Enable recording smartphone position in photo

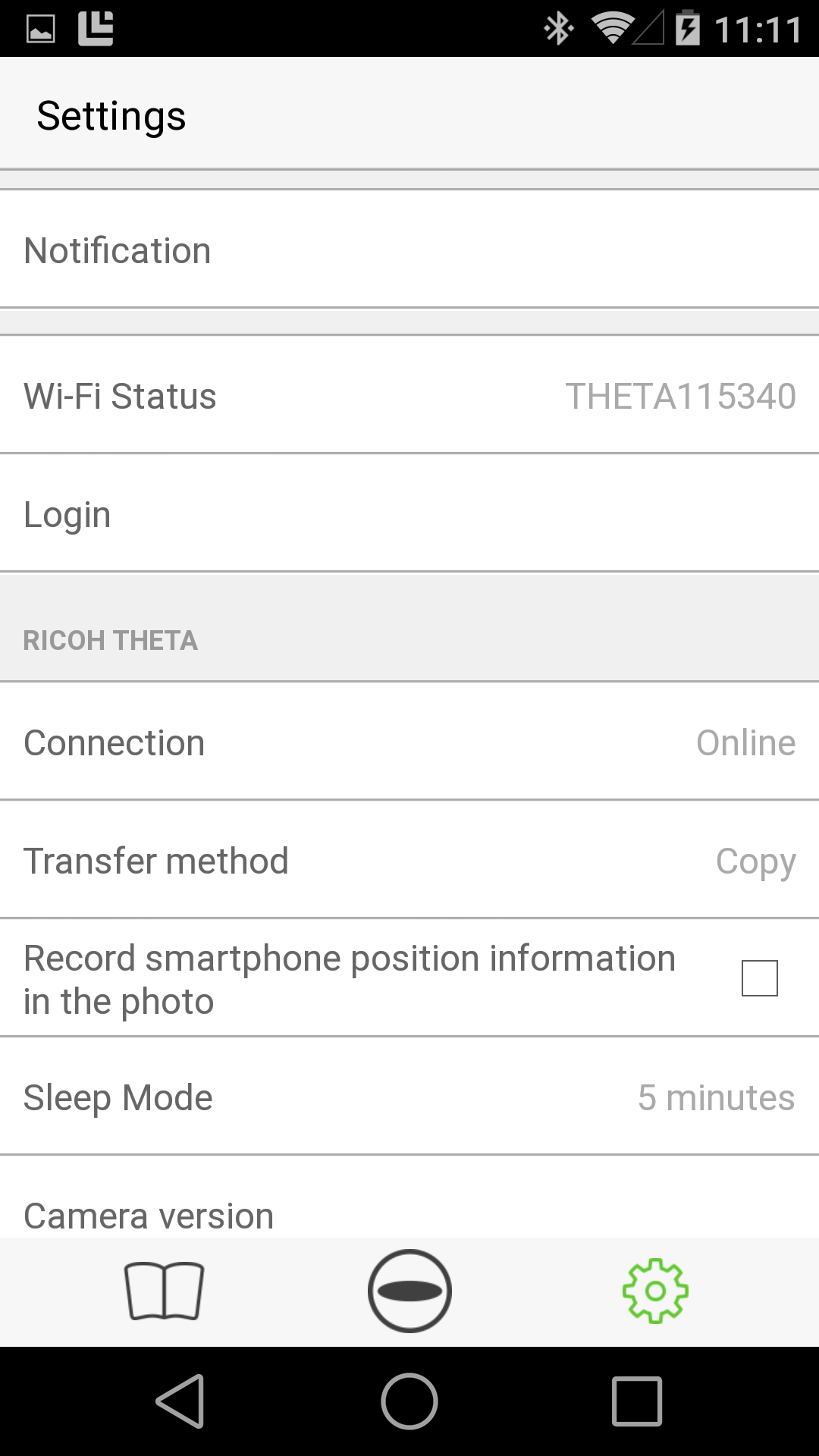[x=759, y=978]
